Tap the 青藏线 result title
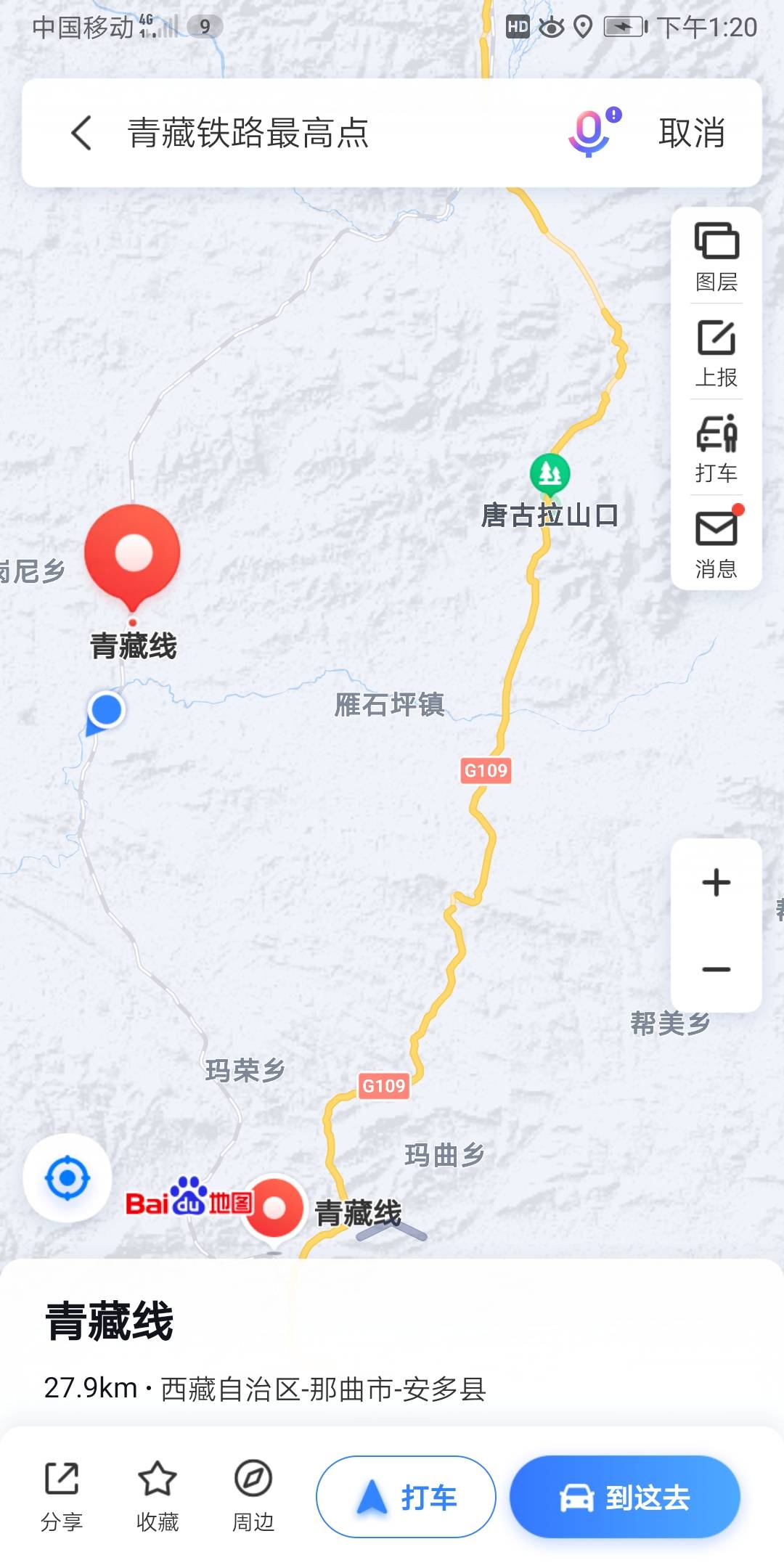This screenshot has height=1568, width=784. click(x=109, y=1319)
